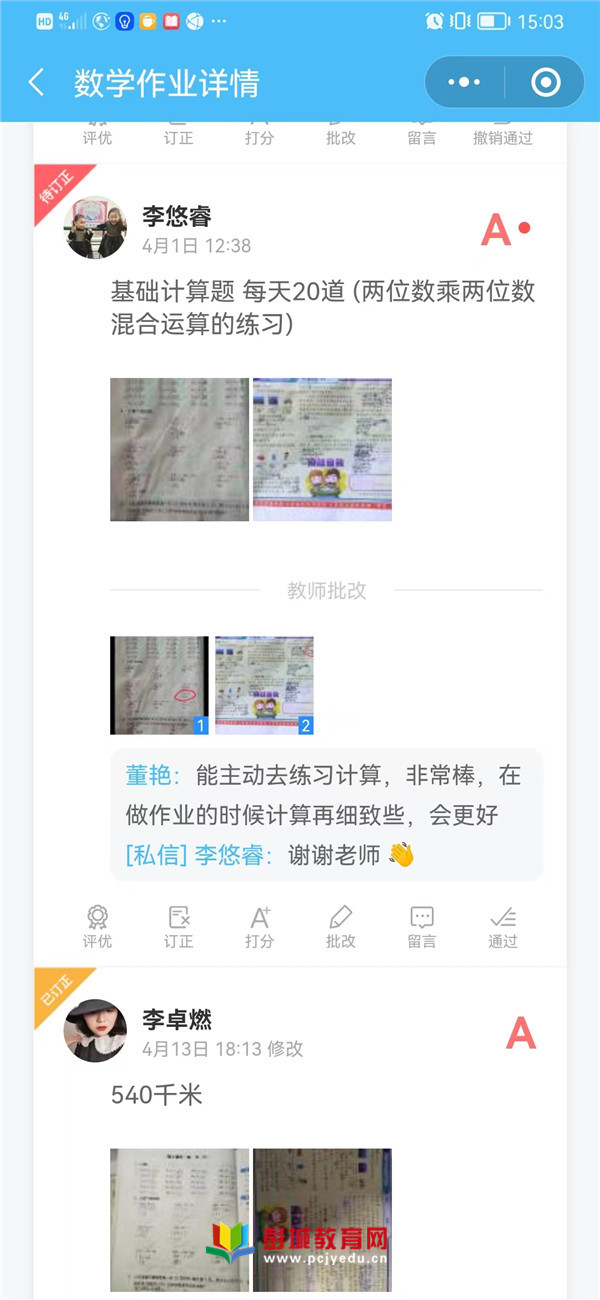
Task: View teacher-corrected image 2
Action: pos(264,685)
